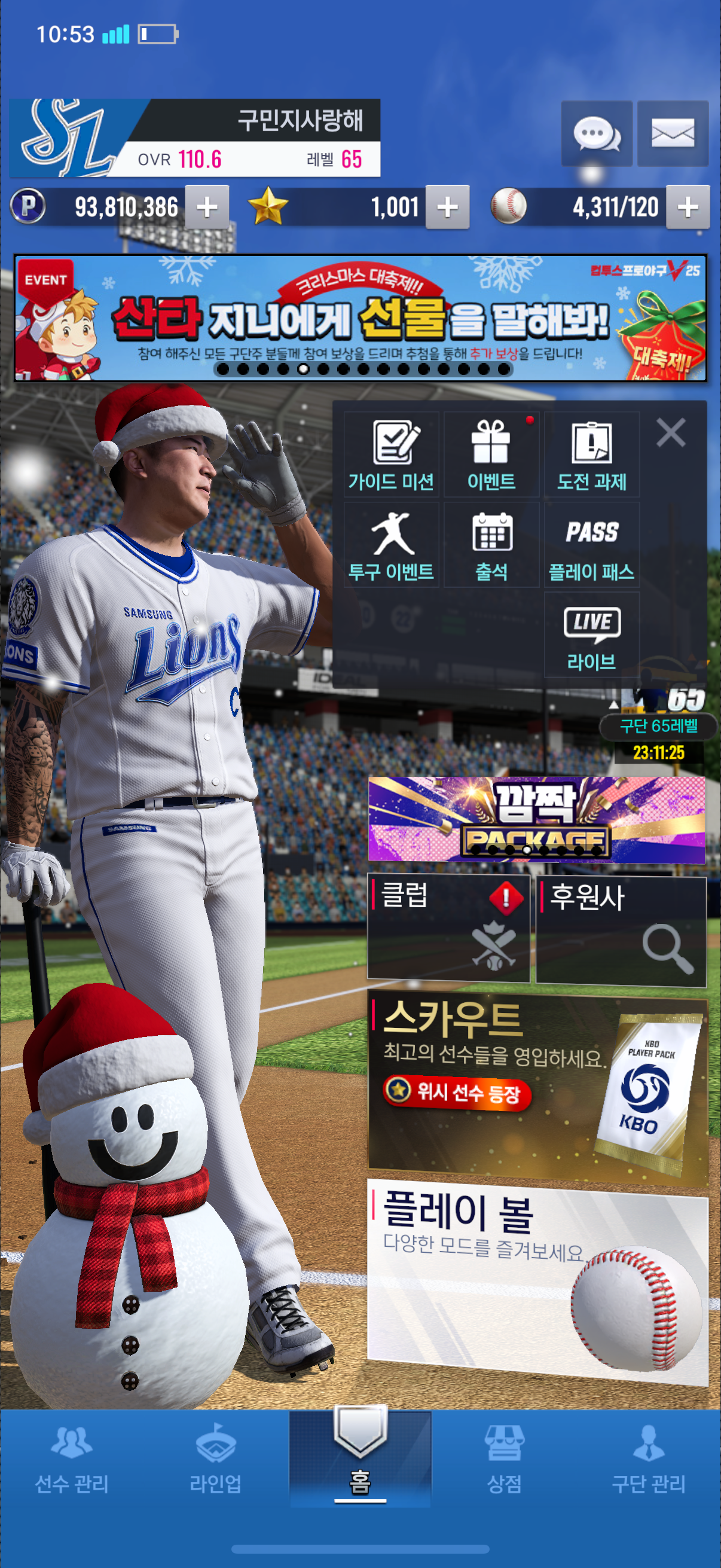This screenshot has height=1568, width=721.
Task: Open the 스카우트 card
Action: (537, 1090)
